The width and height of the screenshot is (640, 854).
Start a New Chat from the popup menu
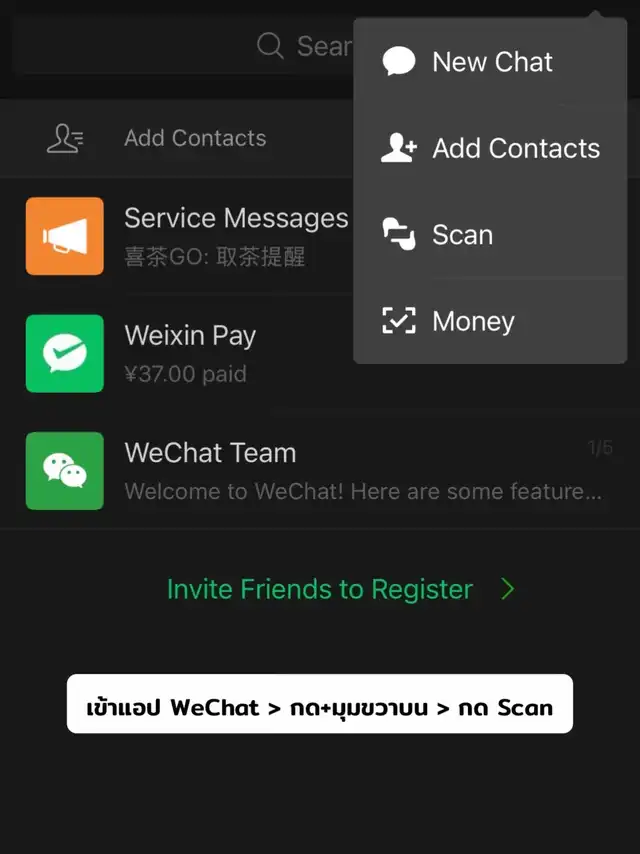click(x=490, y=62)
